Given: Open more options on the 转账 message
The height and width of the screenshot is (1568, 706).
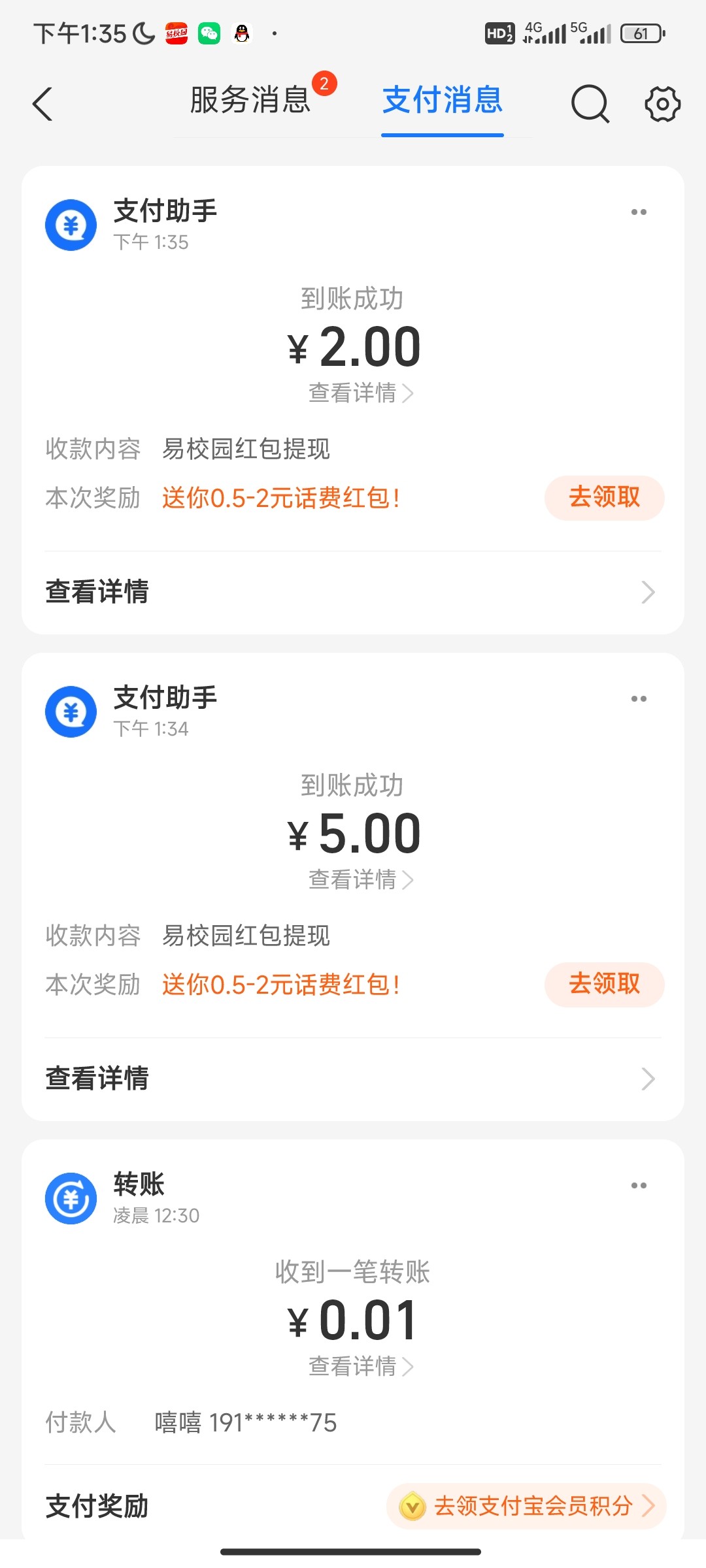Looking at the screenshot, I should pyautogui.click(x=639, y=1186).
